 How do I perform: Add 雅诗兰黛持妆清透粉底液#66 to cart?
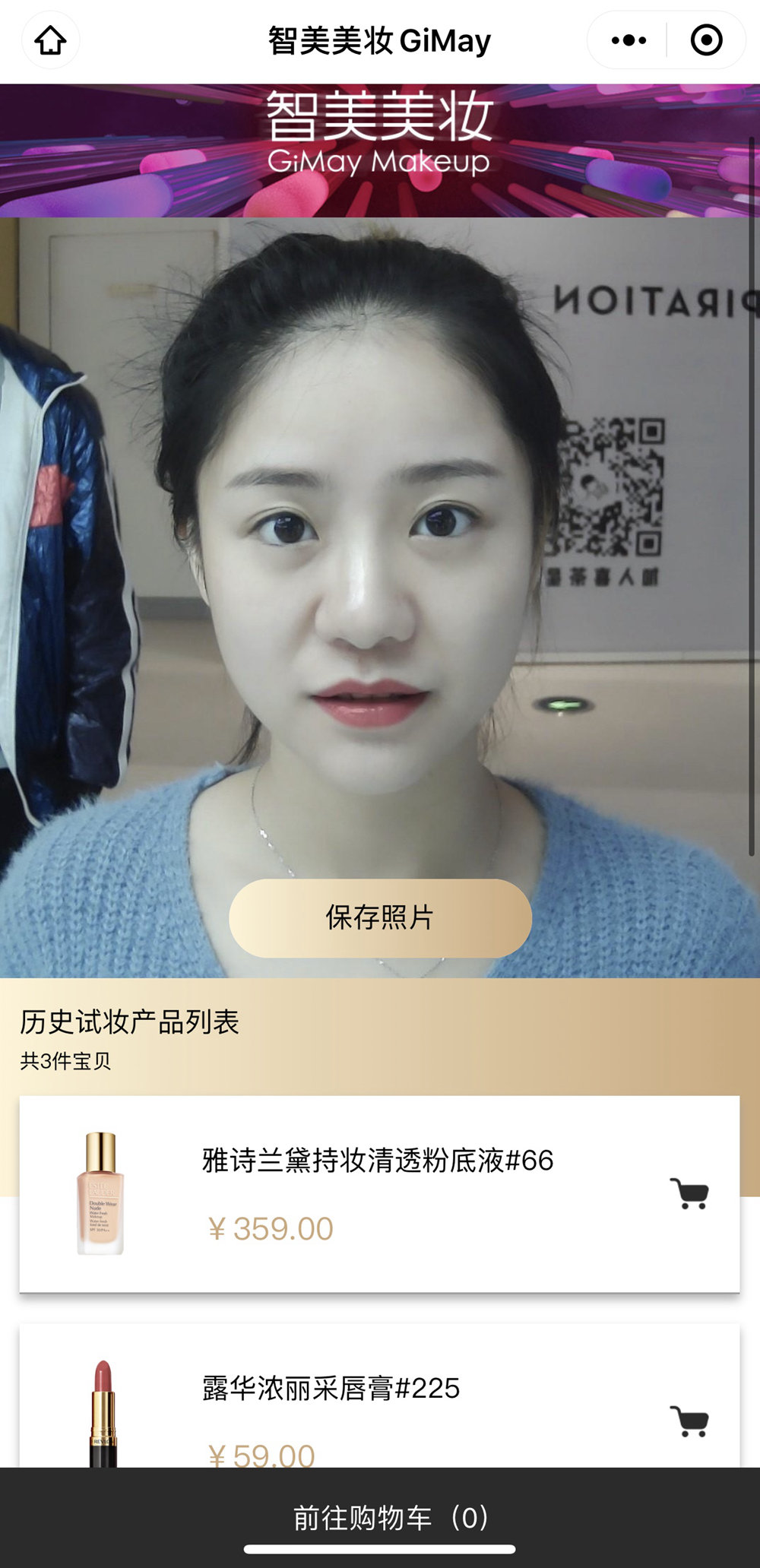tap(689, 1193)
